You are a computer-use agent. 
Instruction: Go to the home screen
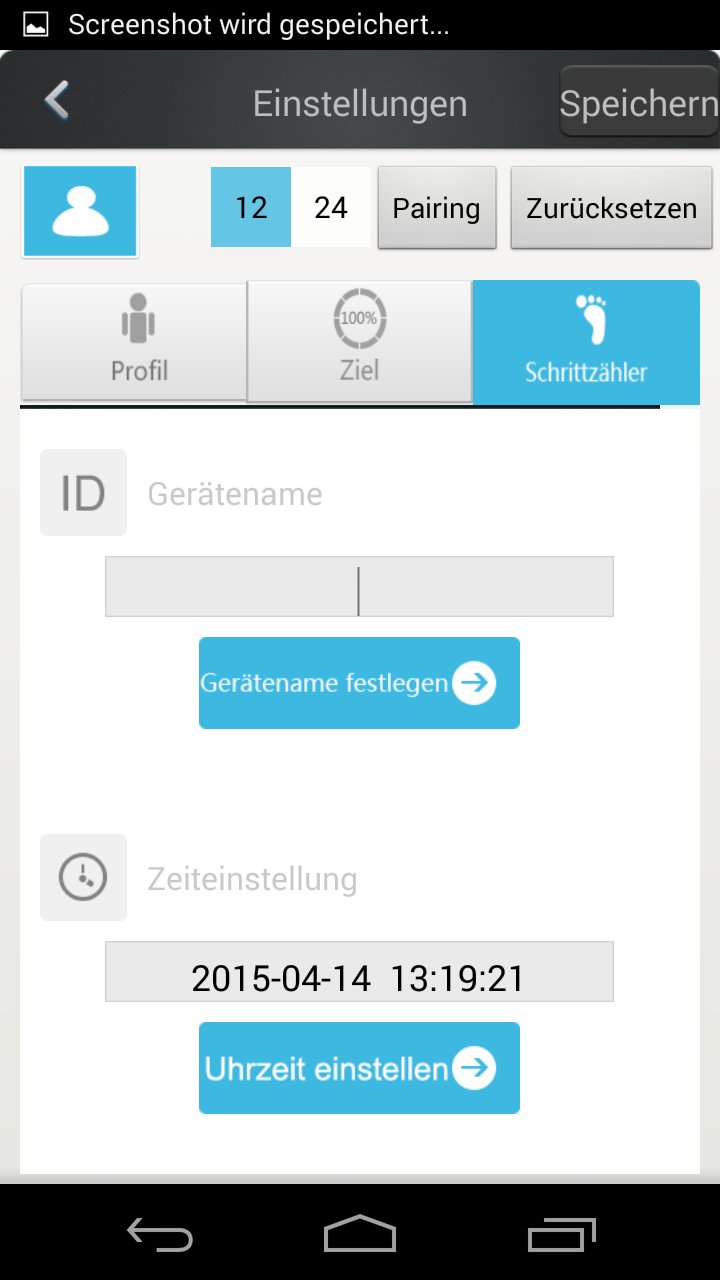[360, 1234]
